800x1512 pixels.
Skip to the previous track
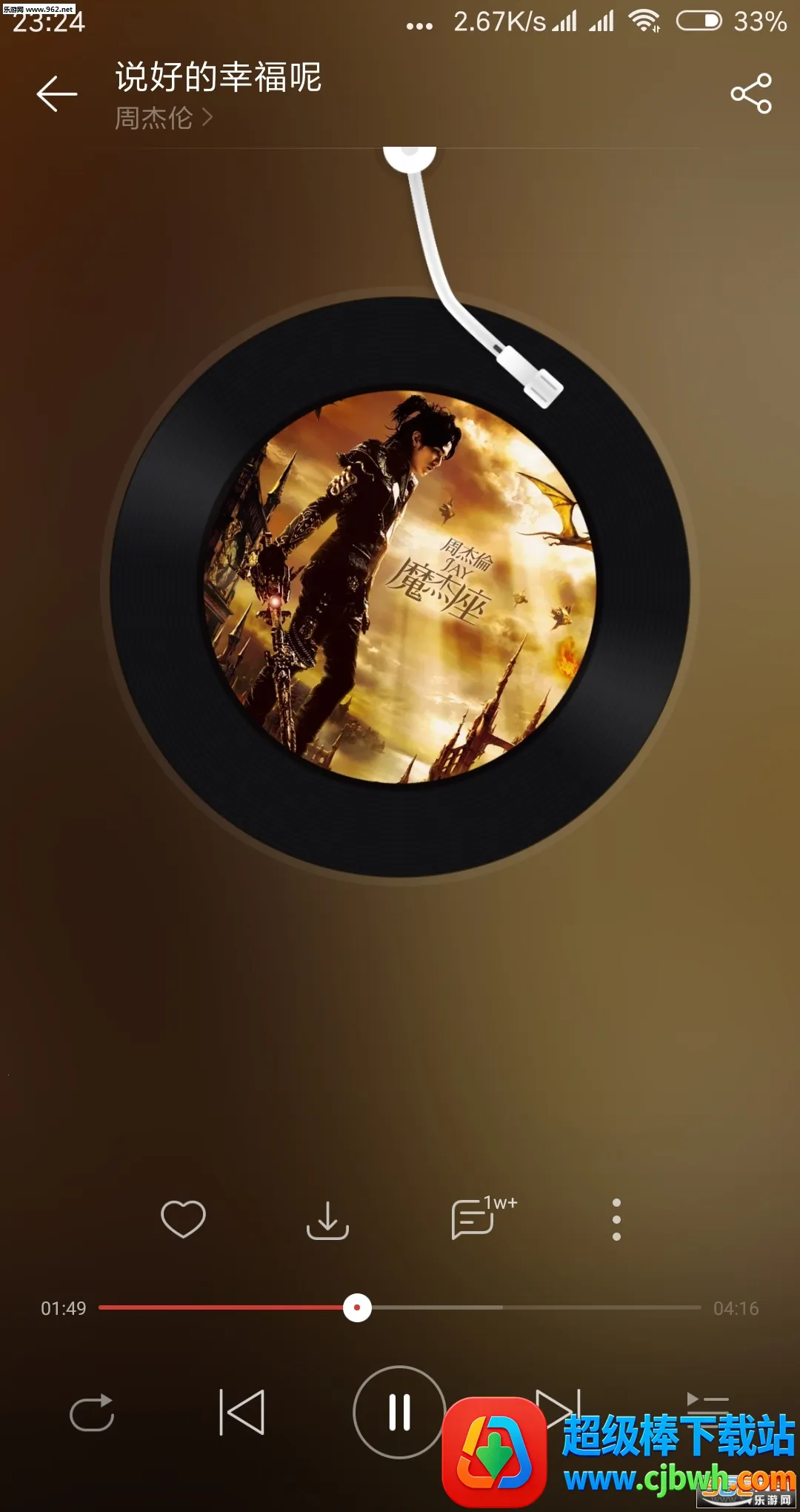click(242, 1412)
